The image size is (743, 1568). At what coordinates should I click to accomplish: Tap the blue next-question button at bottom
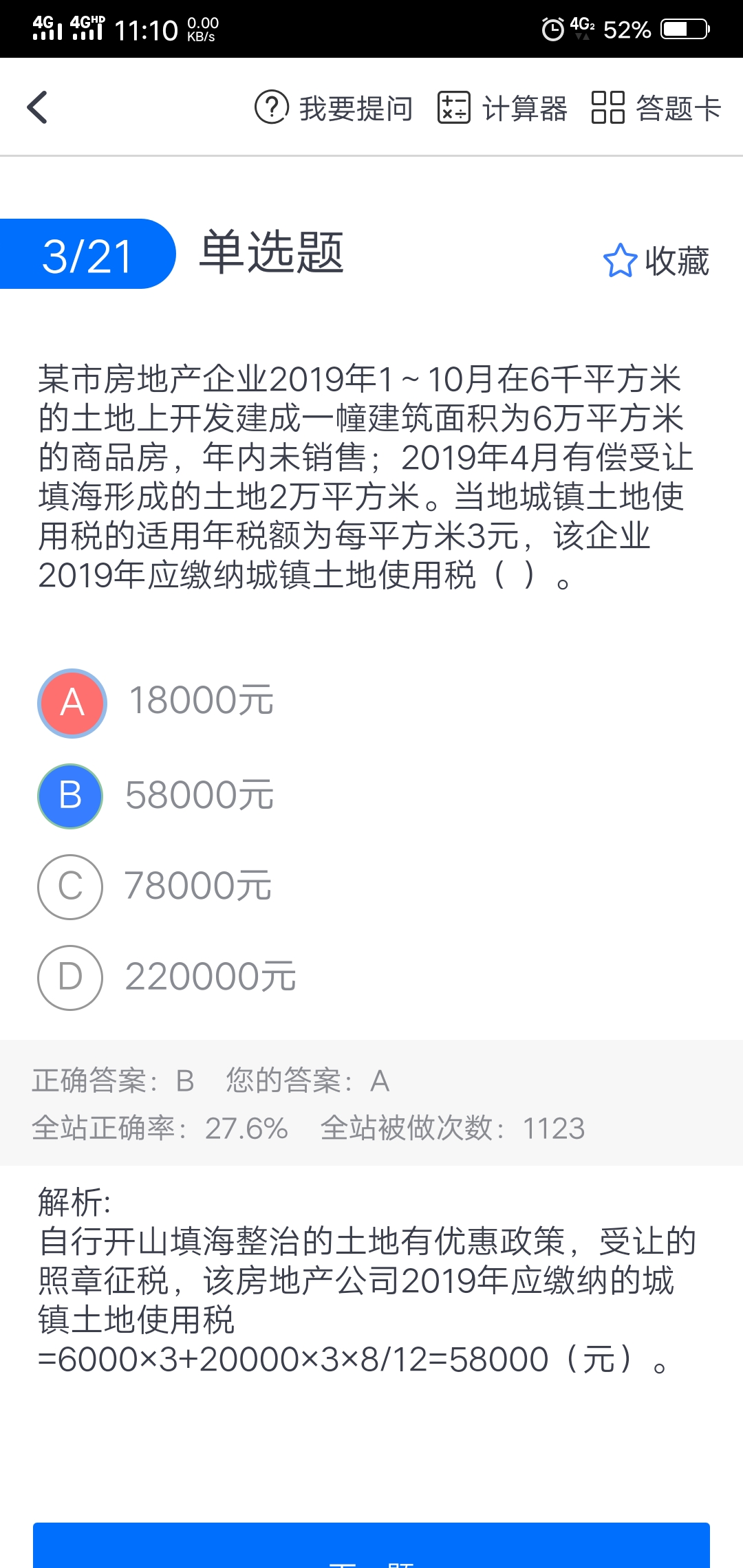(371, 1547)
